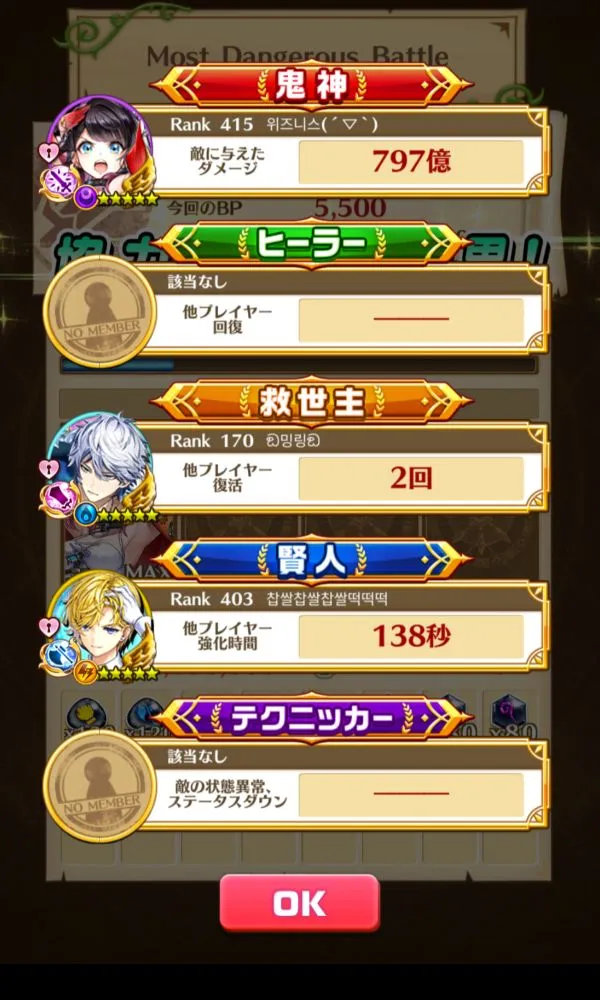Open the Rank 403 player's avatar under 賢人
Image resolution: width=600 pixels, height=1000 pixels.
[100, 625]
